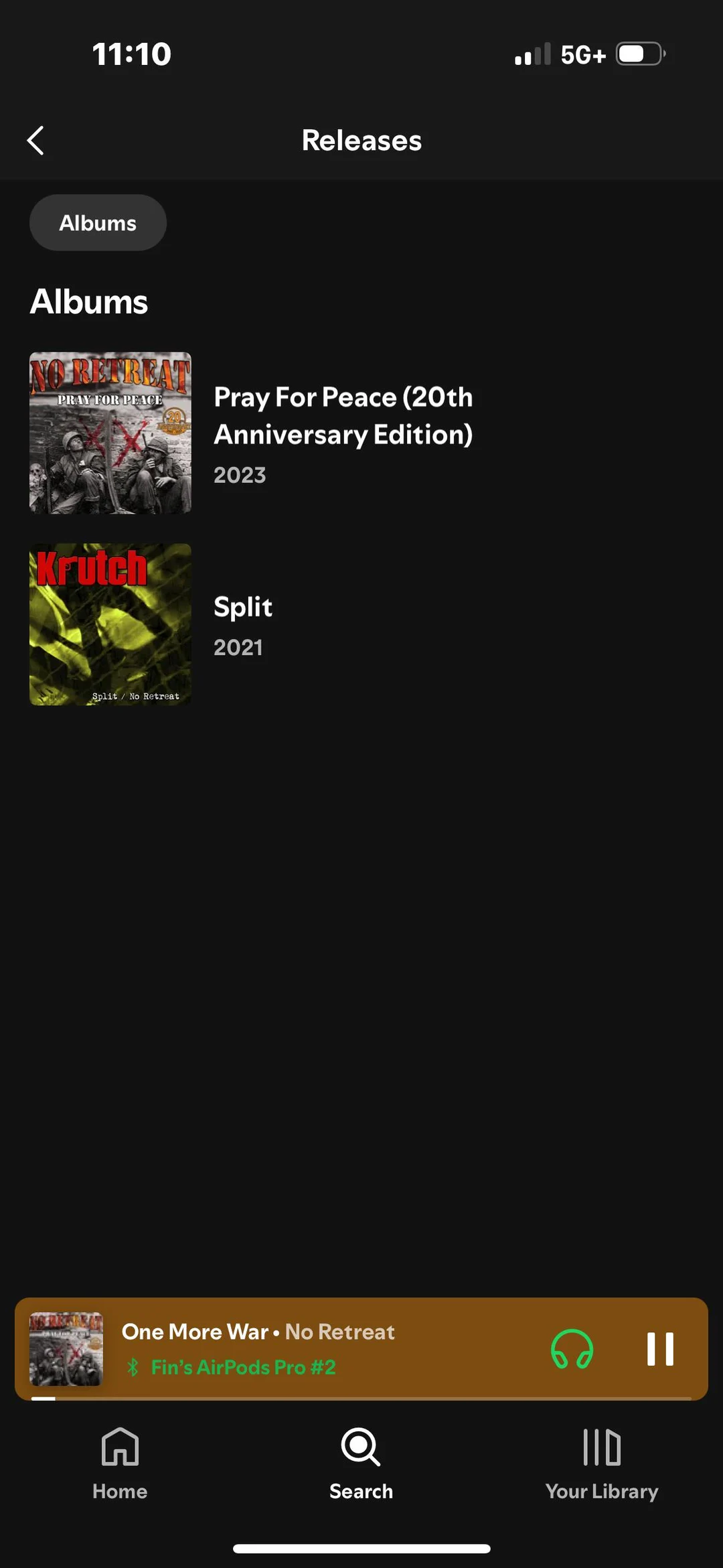Open the Your Library tab
This screenshot has height=1568, width=723.
click(601, 1464)
